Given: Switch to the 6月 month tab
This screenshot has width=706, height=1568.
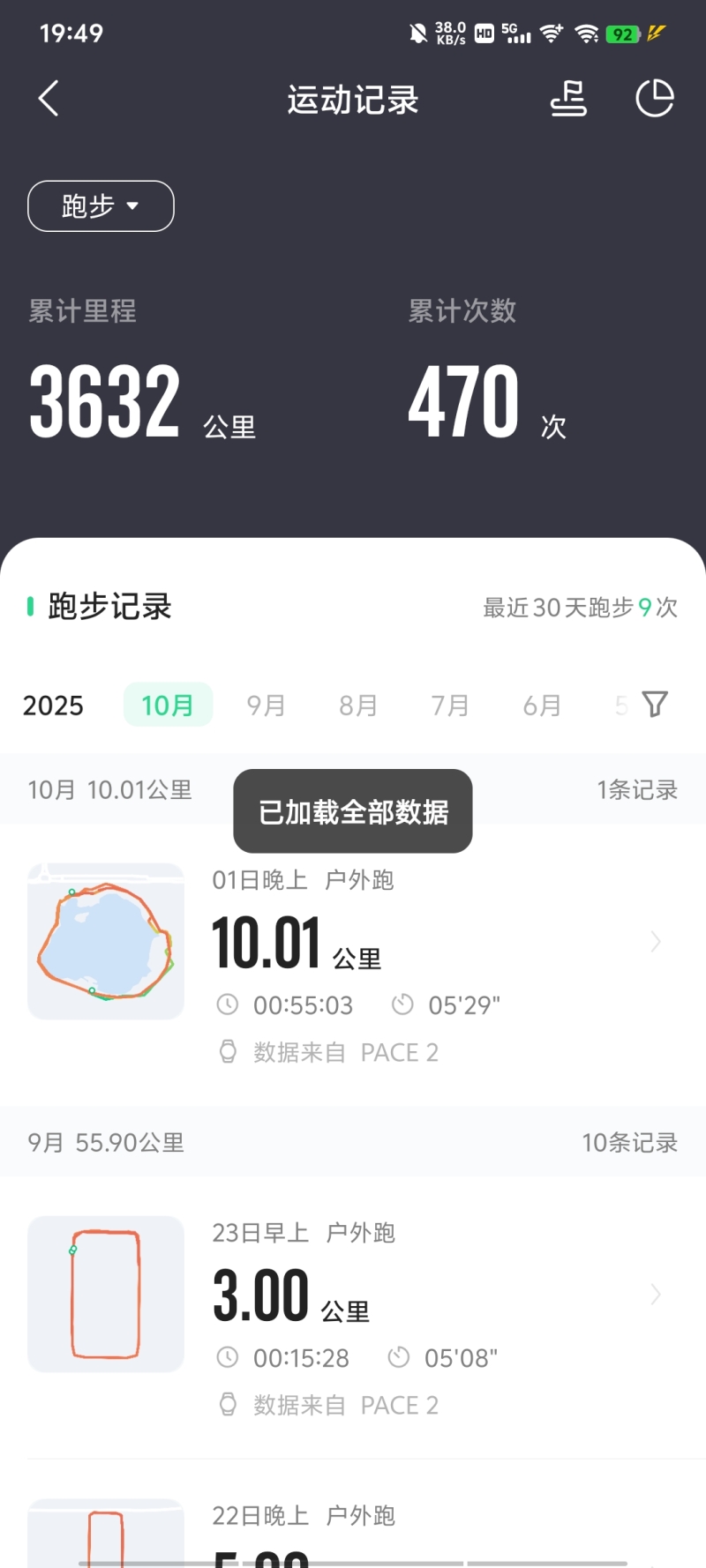Looking at the screenshot, I should [x=541, y=706].
